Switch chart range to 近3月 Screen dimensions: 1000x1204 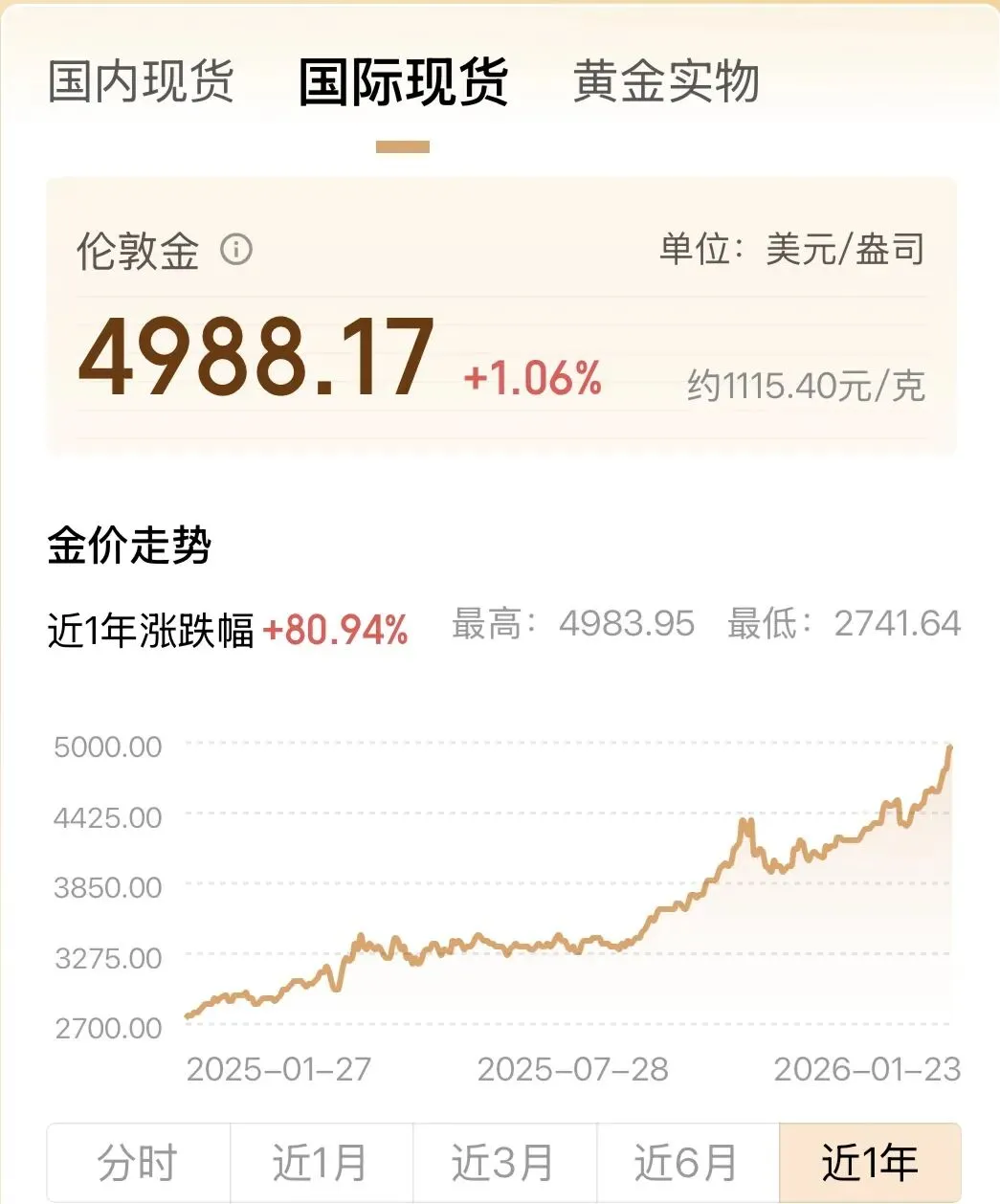[504, 1163]
